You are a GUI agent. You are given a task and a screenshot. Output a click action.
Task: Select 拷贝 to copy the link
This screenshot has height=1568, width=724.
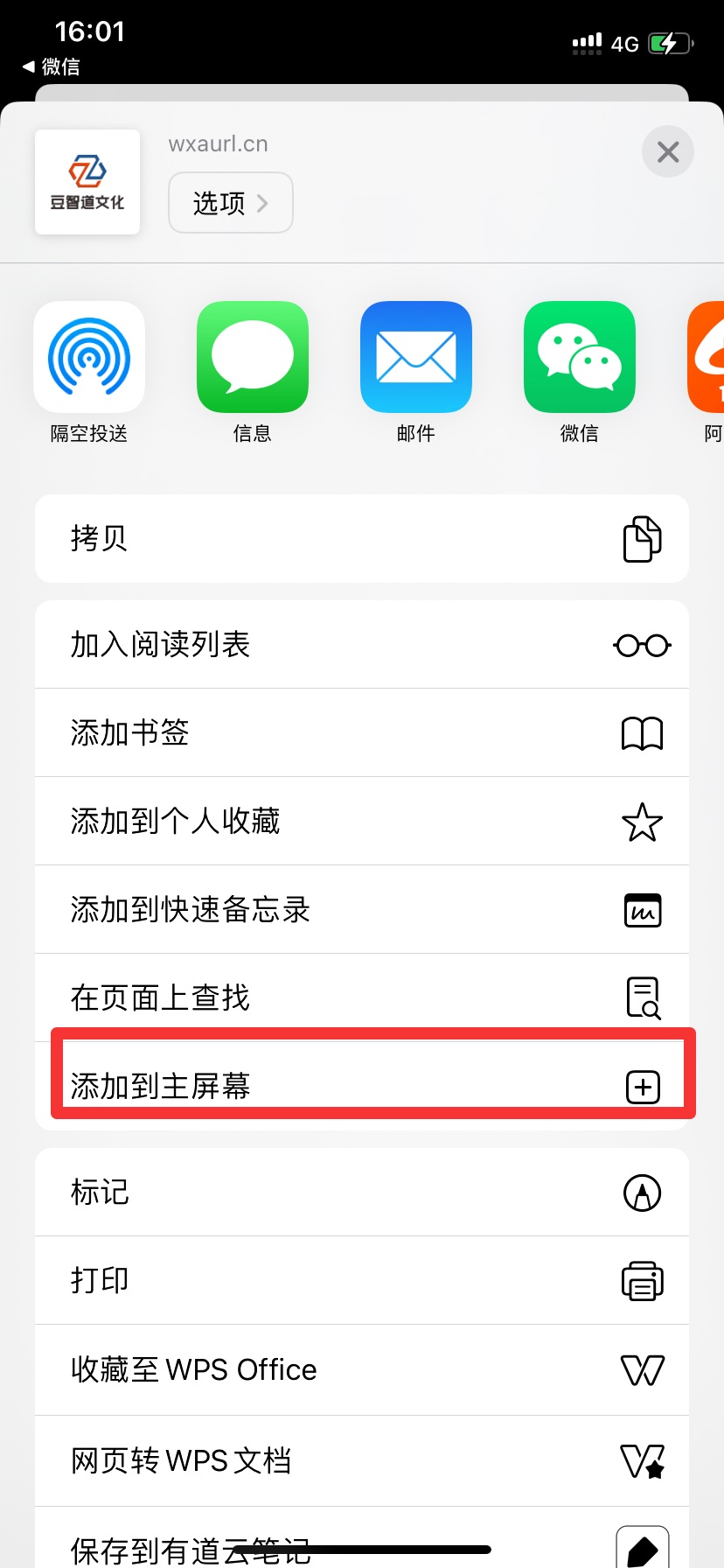(362, 538)
